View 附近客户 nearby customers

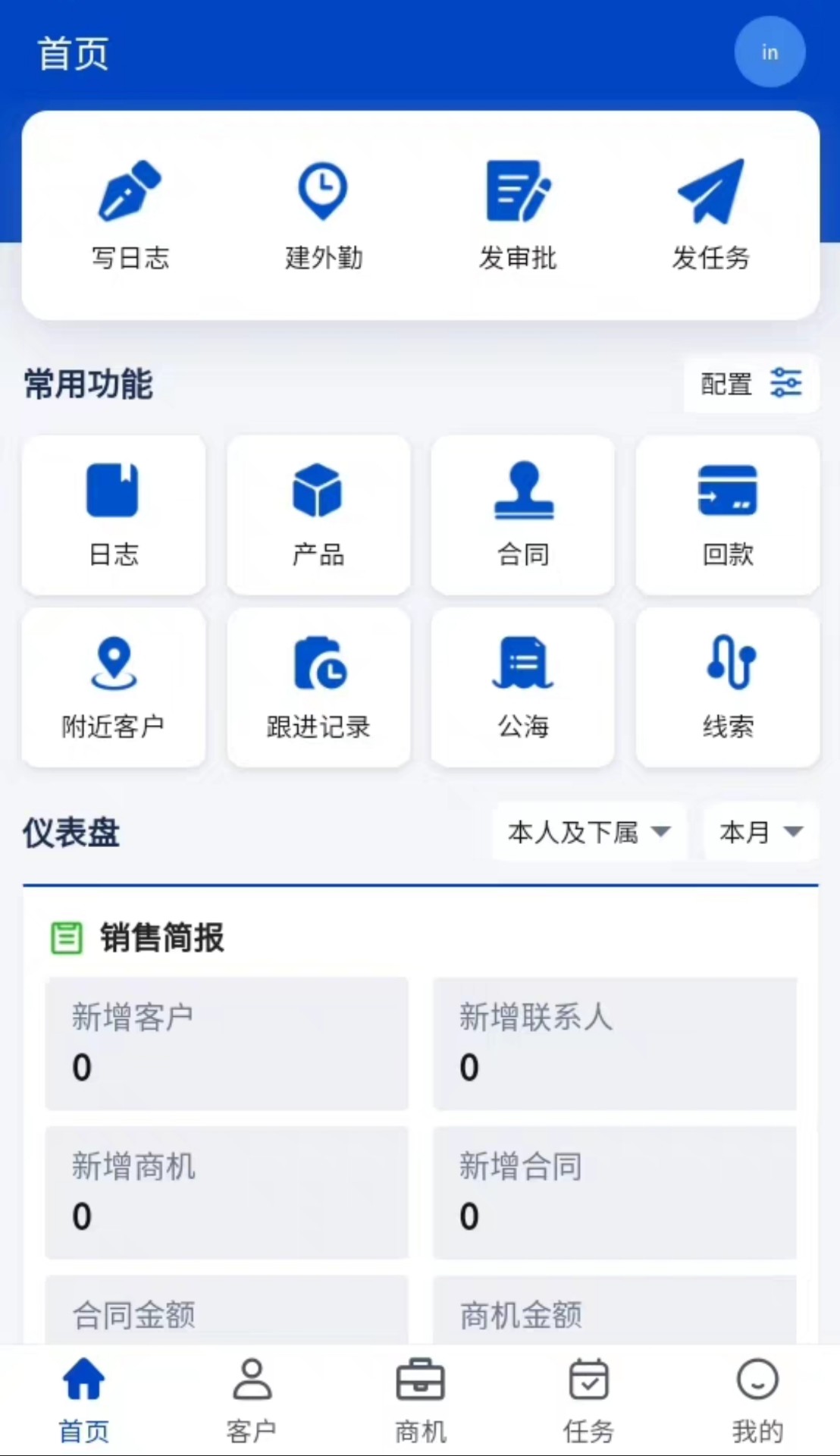pyautogui.click(x=114, y=687)
